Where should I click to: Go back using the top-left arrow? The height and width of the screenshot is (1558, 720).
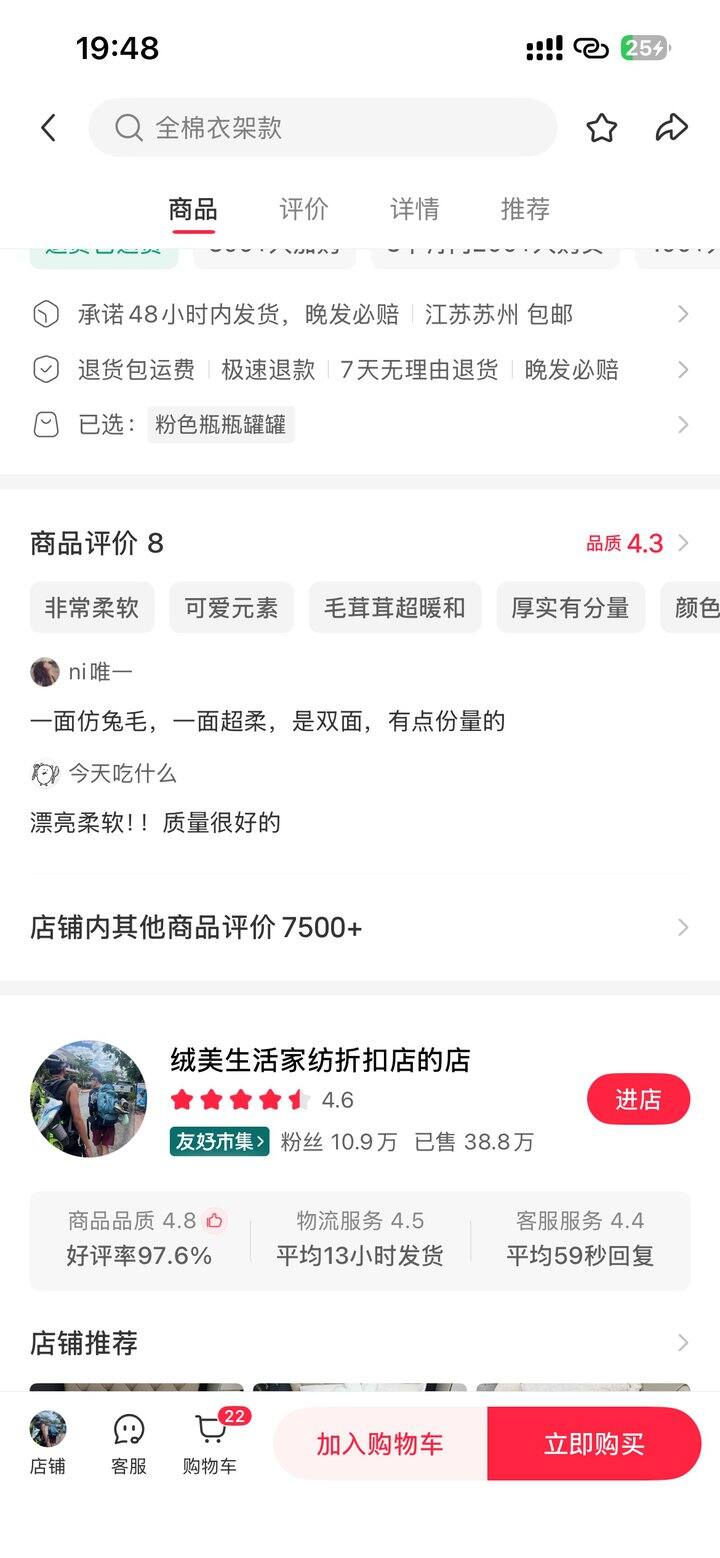48,128
